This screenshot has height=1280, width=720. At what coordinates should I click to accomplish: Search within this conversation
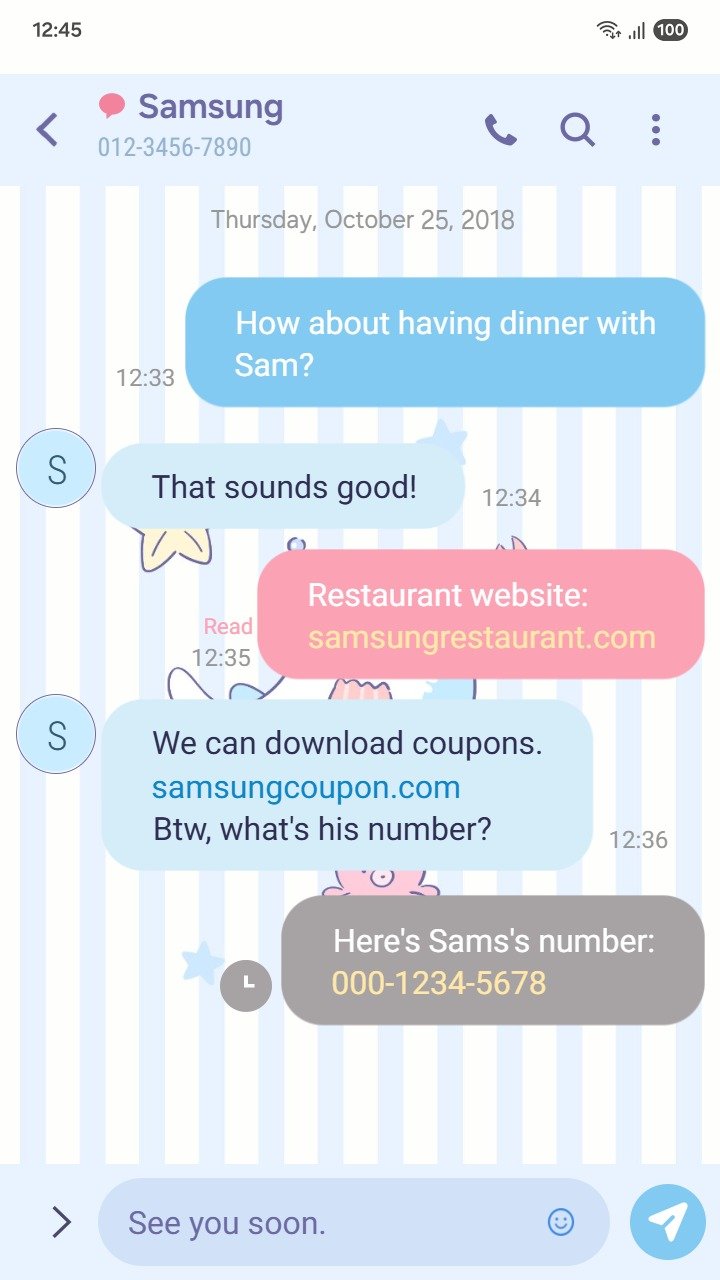click(577, 130)
